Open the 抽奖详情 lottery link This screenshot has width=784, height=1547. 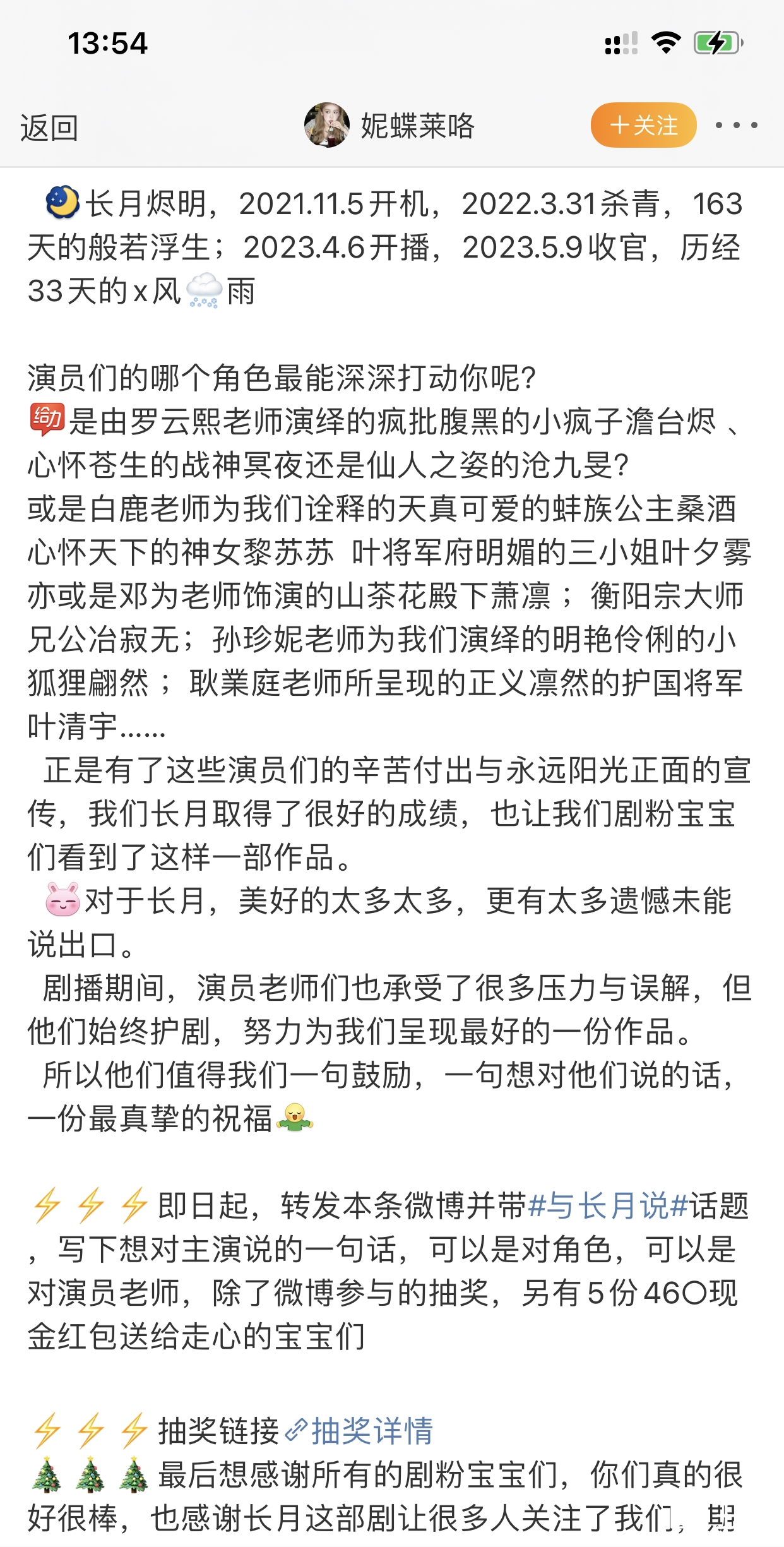[x=371, y=1431]
